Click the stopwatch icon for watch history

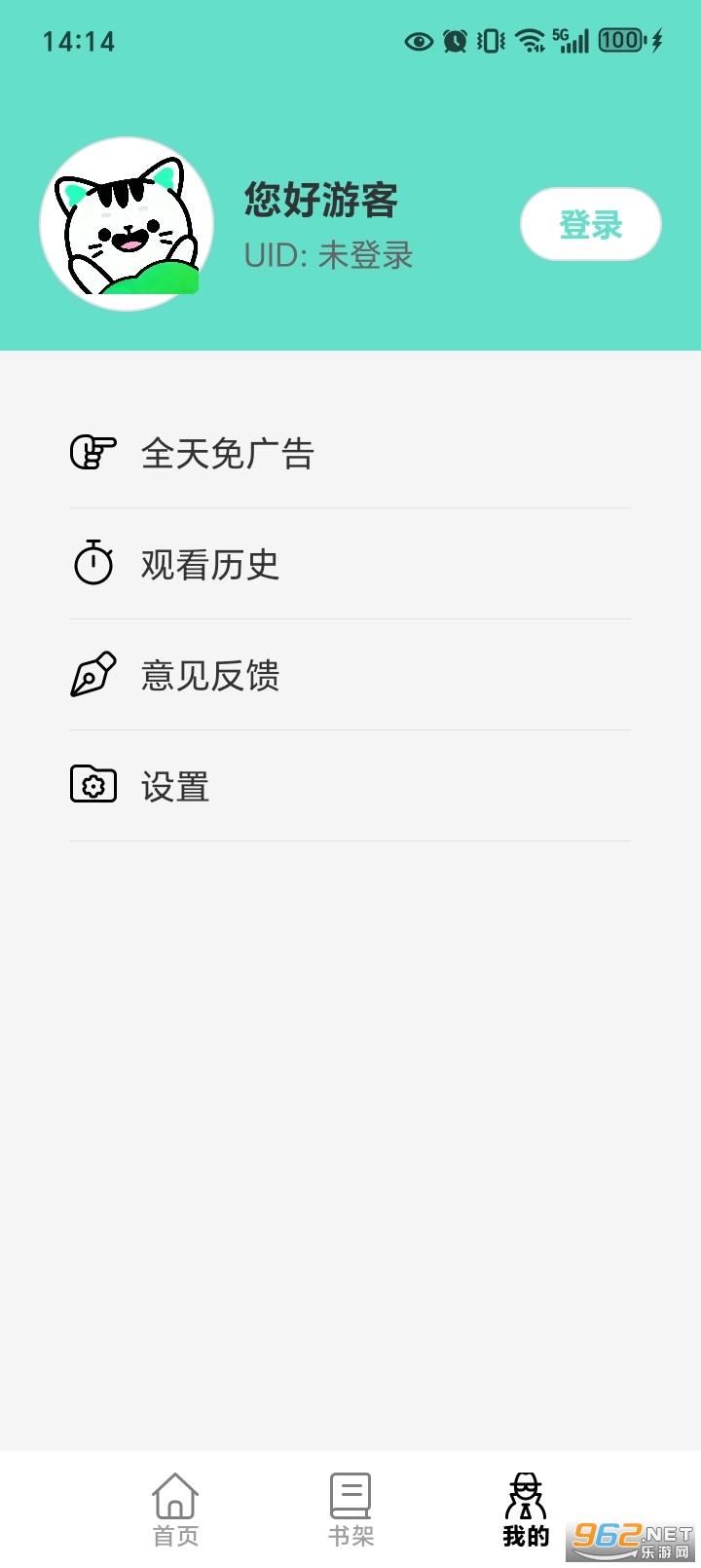click(x=92, y=564)
